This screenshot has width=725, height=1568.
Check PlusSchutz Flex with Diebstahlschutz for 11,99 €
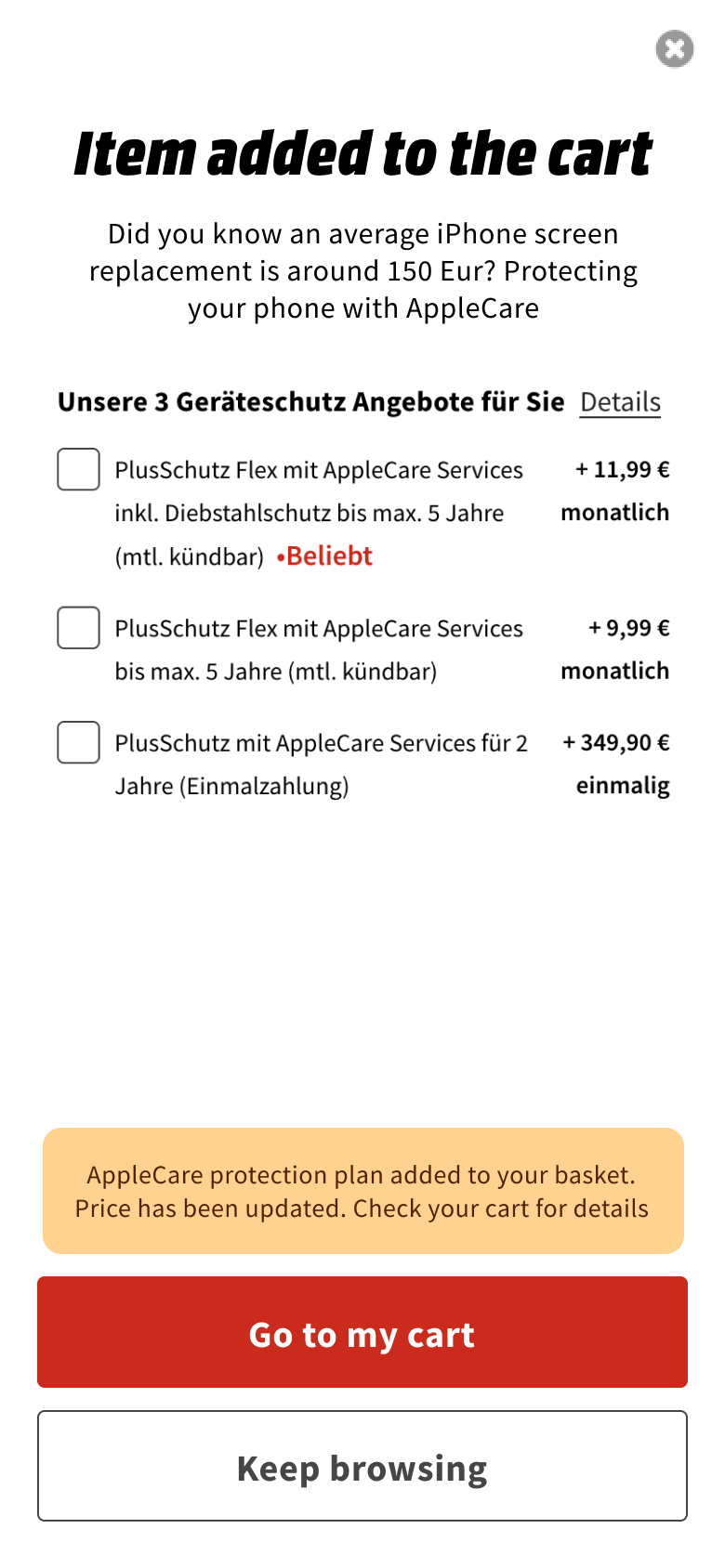(79, 469)
